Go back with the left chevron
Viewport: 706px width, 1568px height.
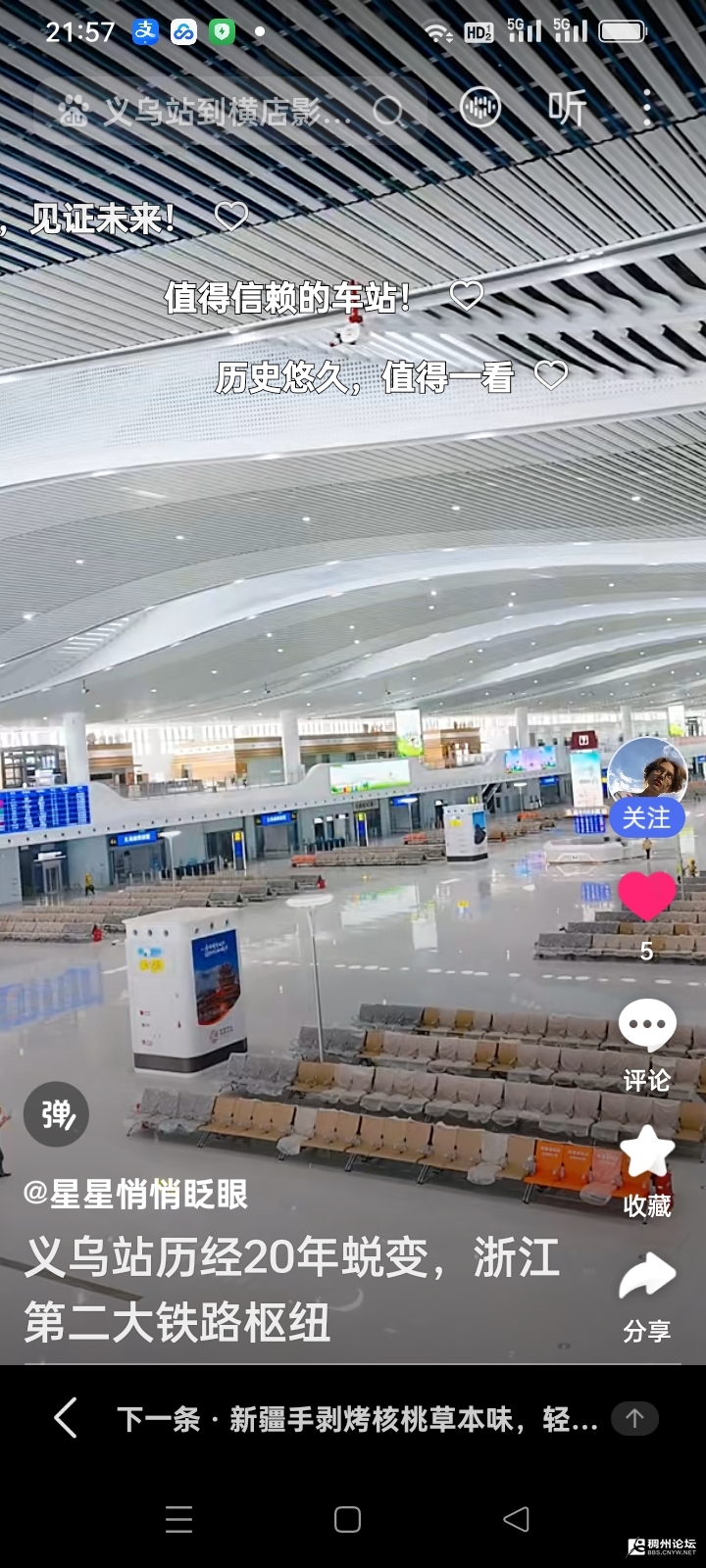66,1418
